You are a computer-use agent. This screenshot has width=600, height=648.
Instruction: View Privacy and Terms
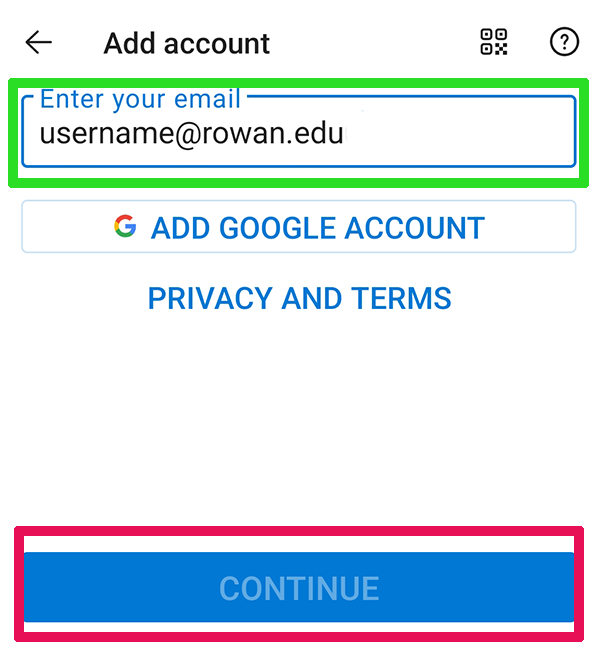click(x=299, y=298)
